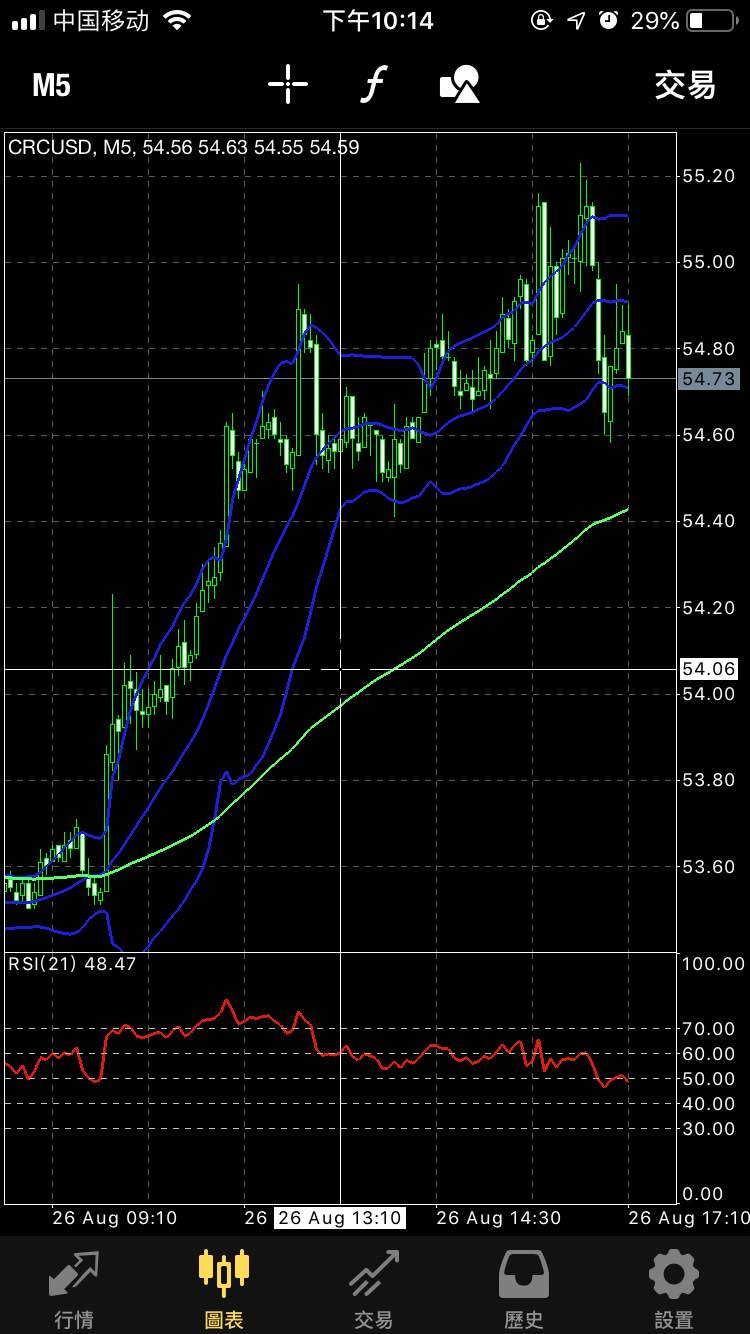
Task: Open the 歷史 history tab
Action: point(524,1289)
